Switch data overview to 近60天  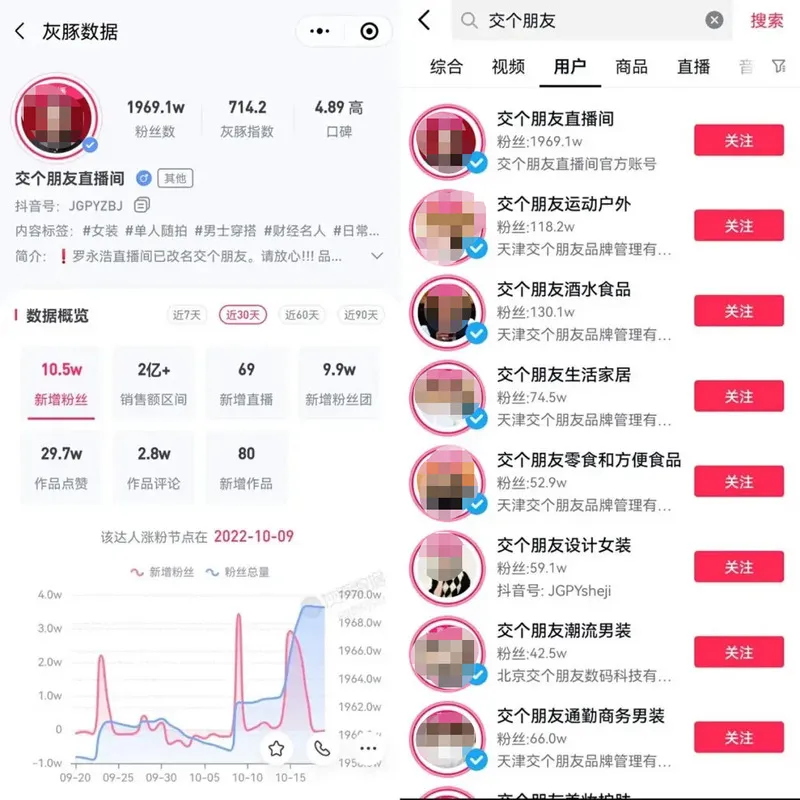300,315
